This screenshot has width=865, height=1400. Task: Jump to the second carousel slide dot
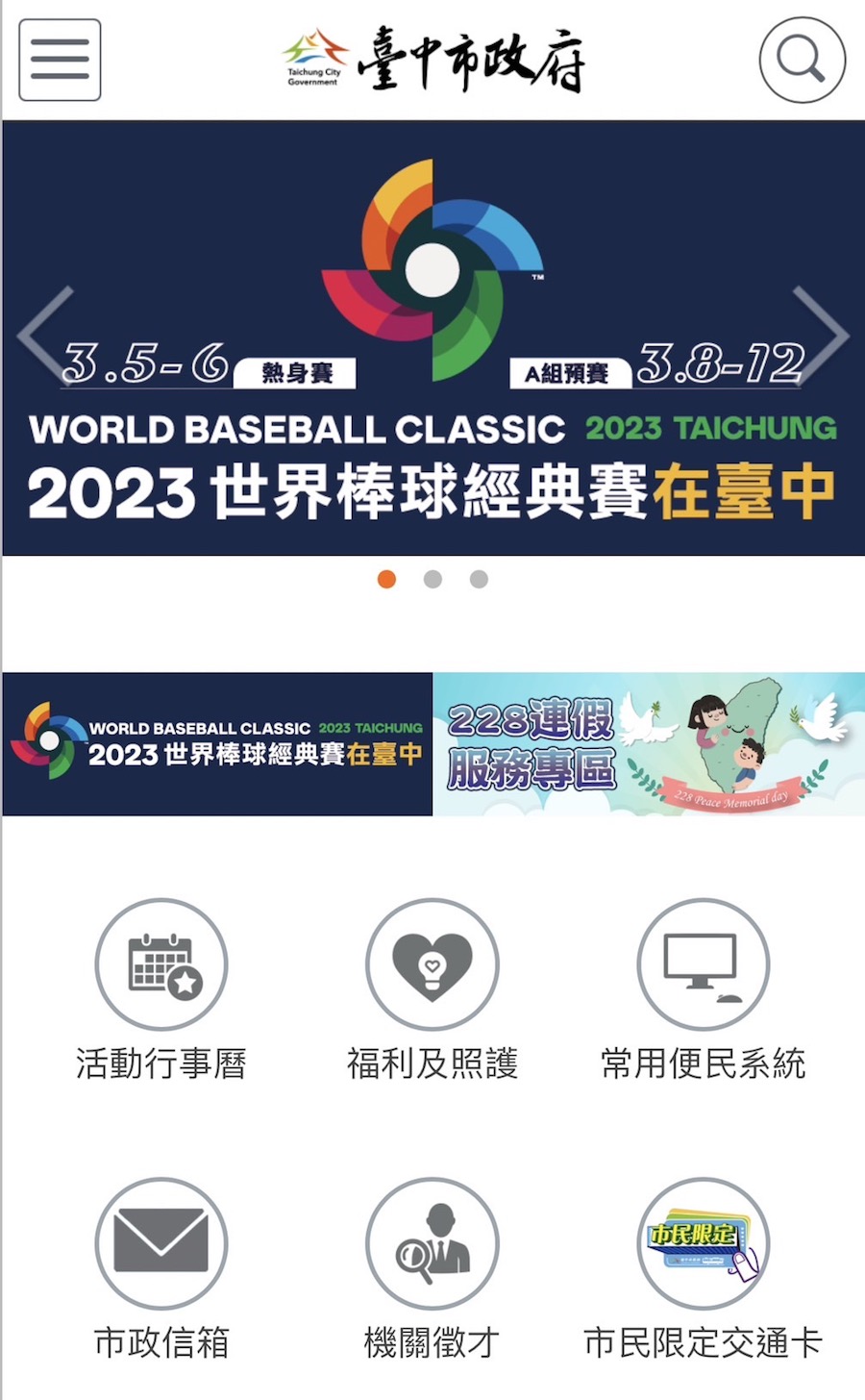(x=432, y=579)
